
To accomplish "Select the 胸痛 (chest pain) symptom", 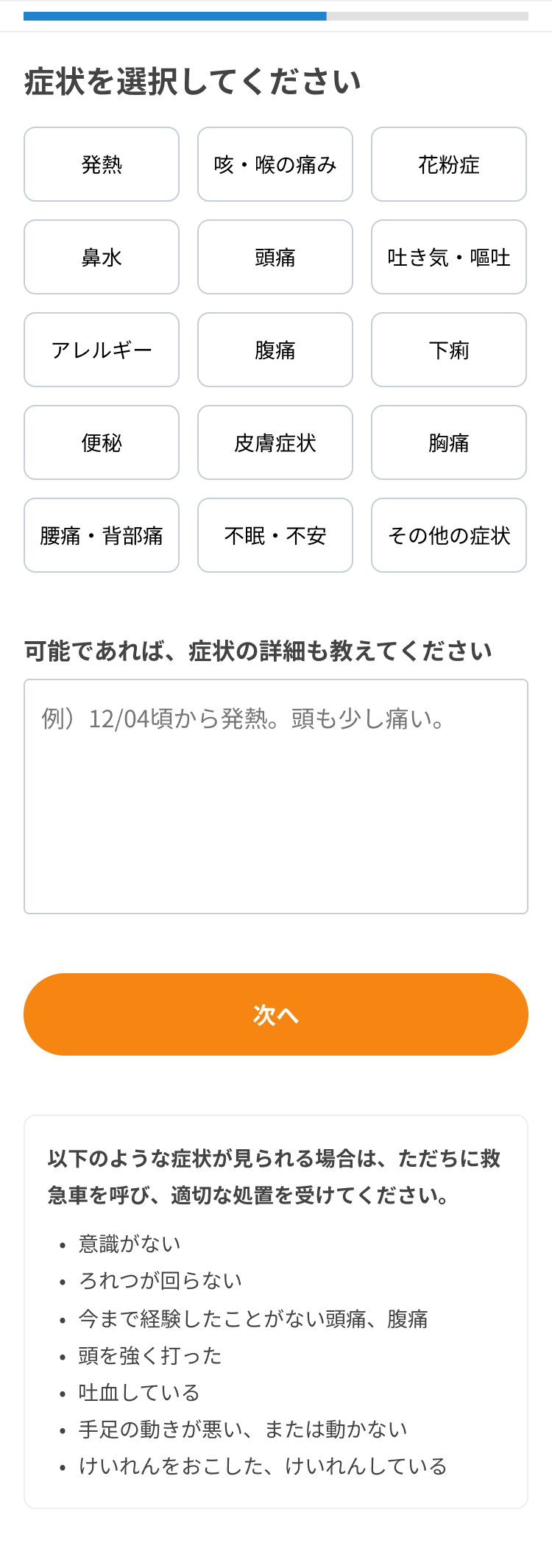I will [448, 442].
